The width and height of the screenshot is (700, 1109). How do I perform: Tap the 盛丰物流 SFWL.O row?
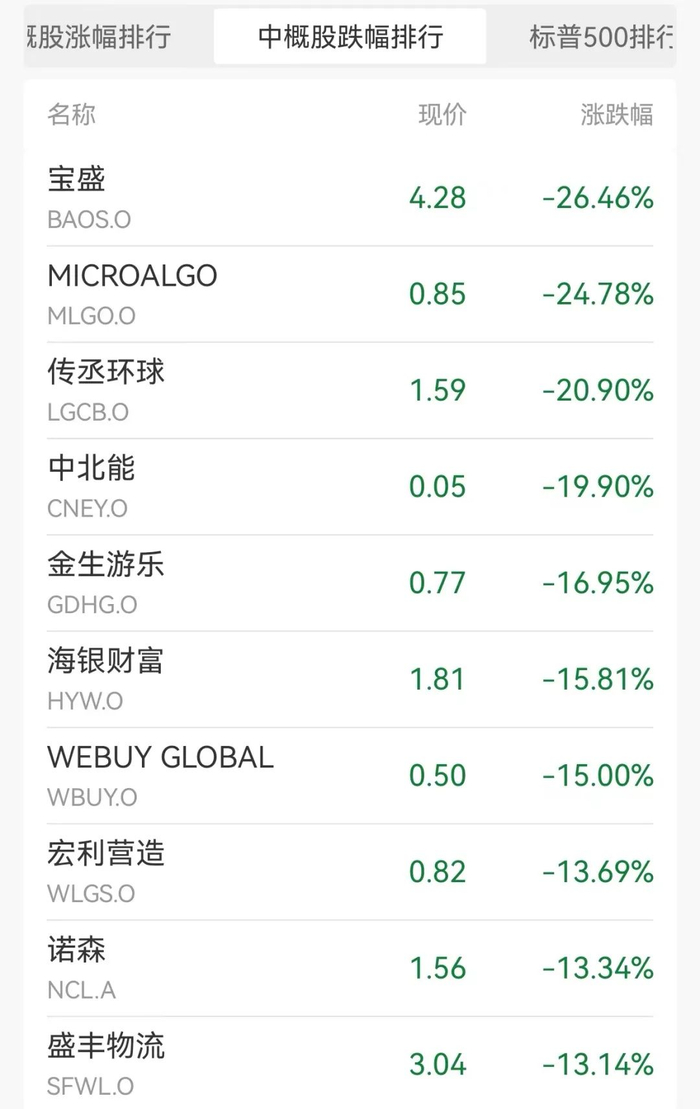coord(350,1063)
